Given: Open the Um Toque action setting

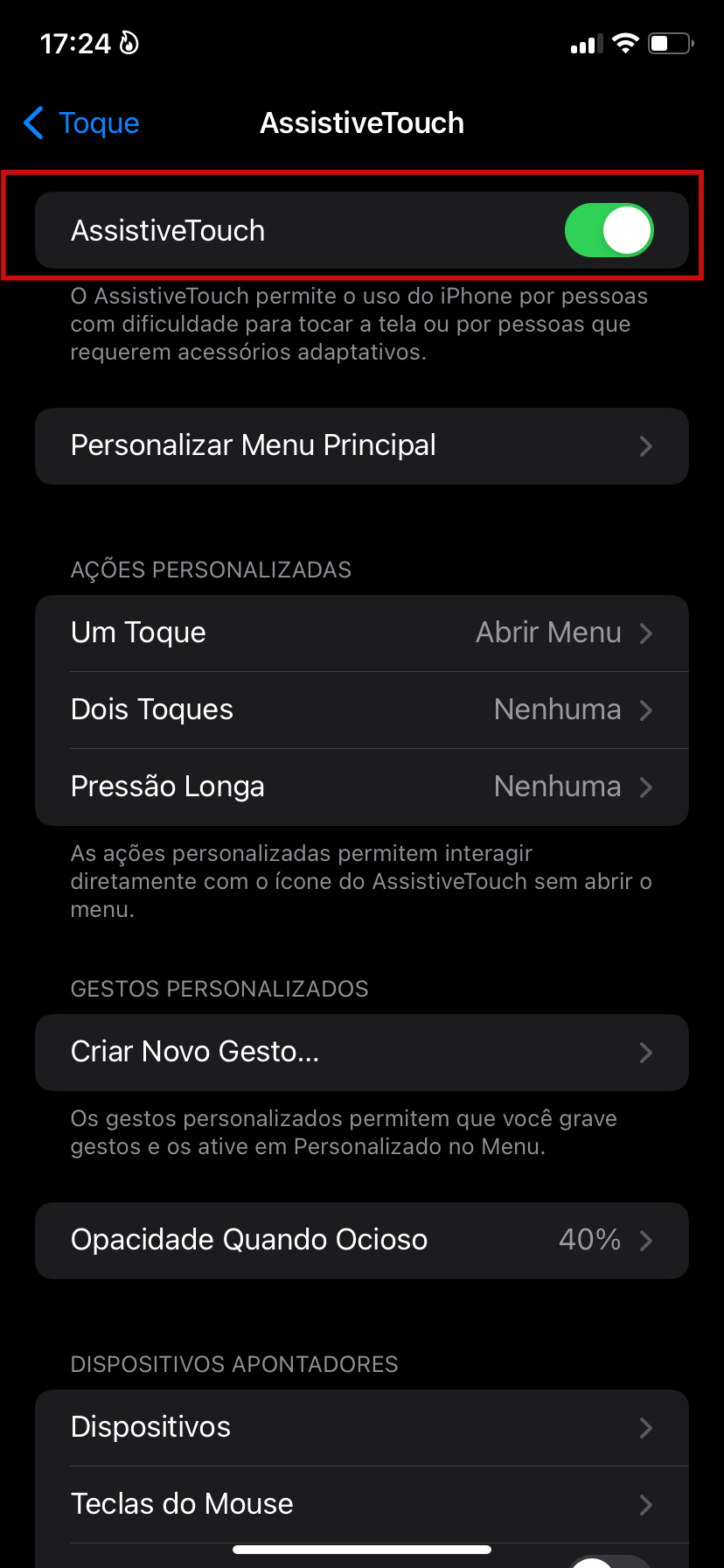Looking at the screenshot, I should (x=362, y=633).
